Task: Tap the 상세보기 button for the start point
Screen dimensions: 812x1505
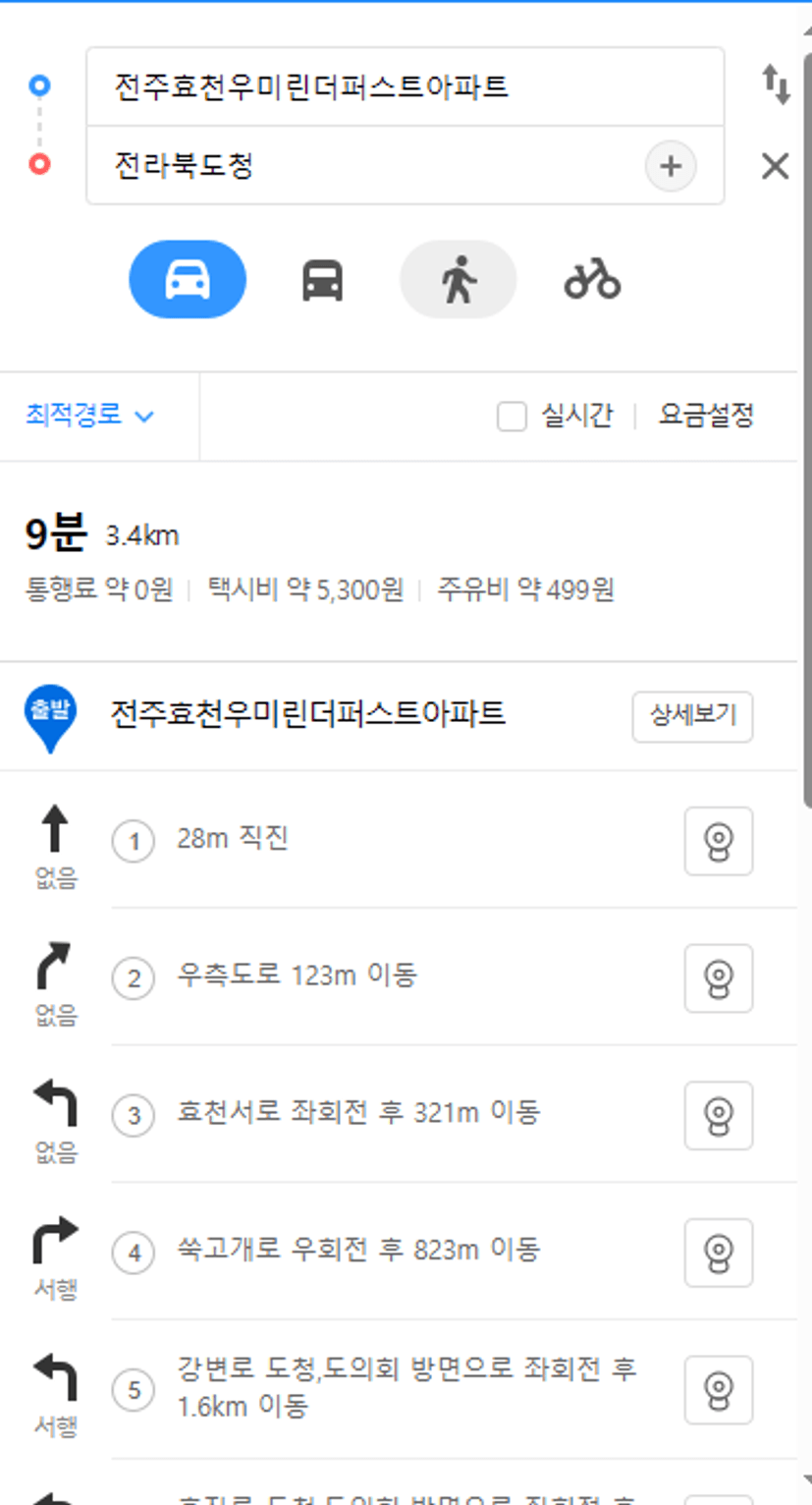Action: [x=692, y=716]
